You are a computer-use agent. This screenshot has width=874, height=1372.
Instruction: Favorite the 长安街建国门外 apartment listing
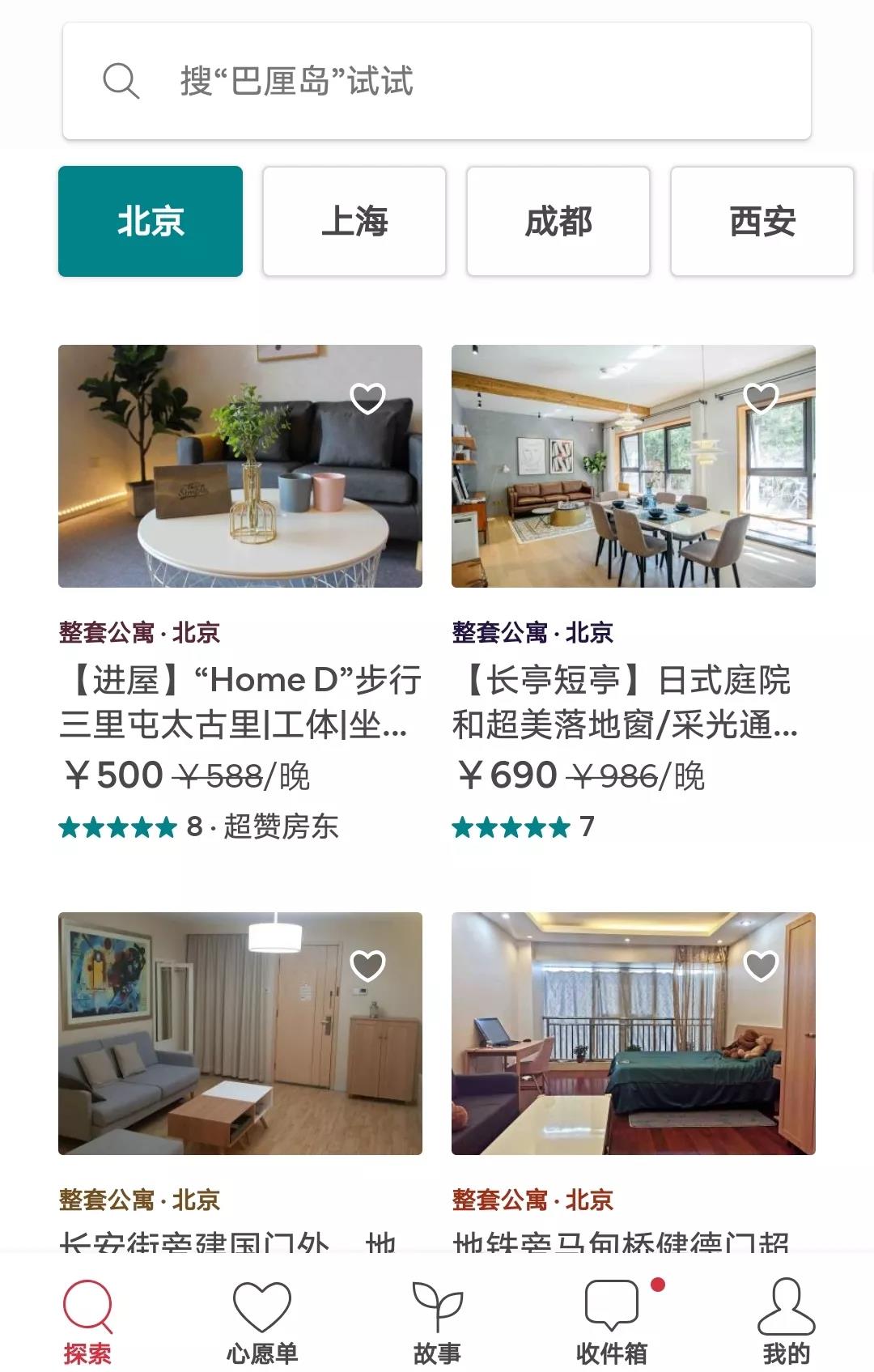click(369, 965)
